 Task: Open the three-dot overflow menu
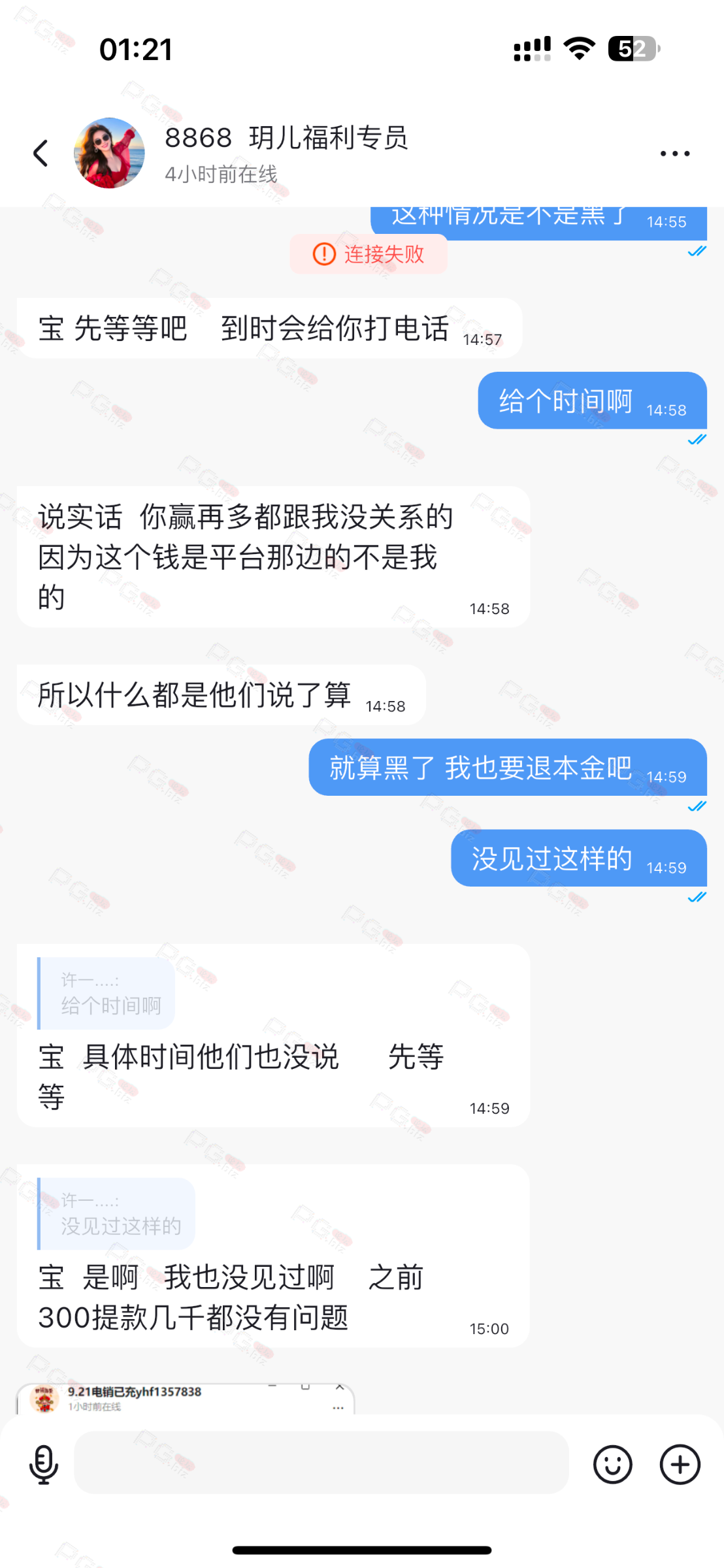(674, 154)
